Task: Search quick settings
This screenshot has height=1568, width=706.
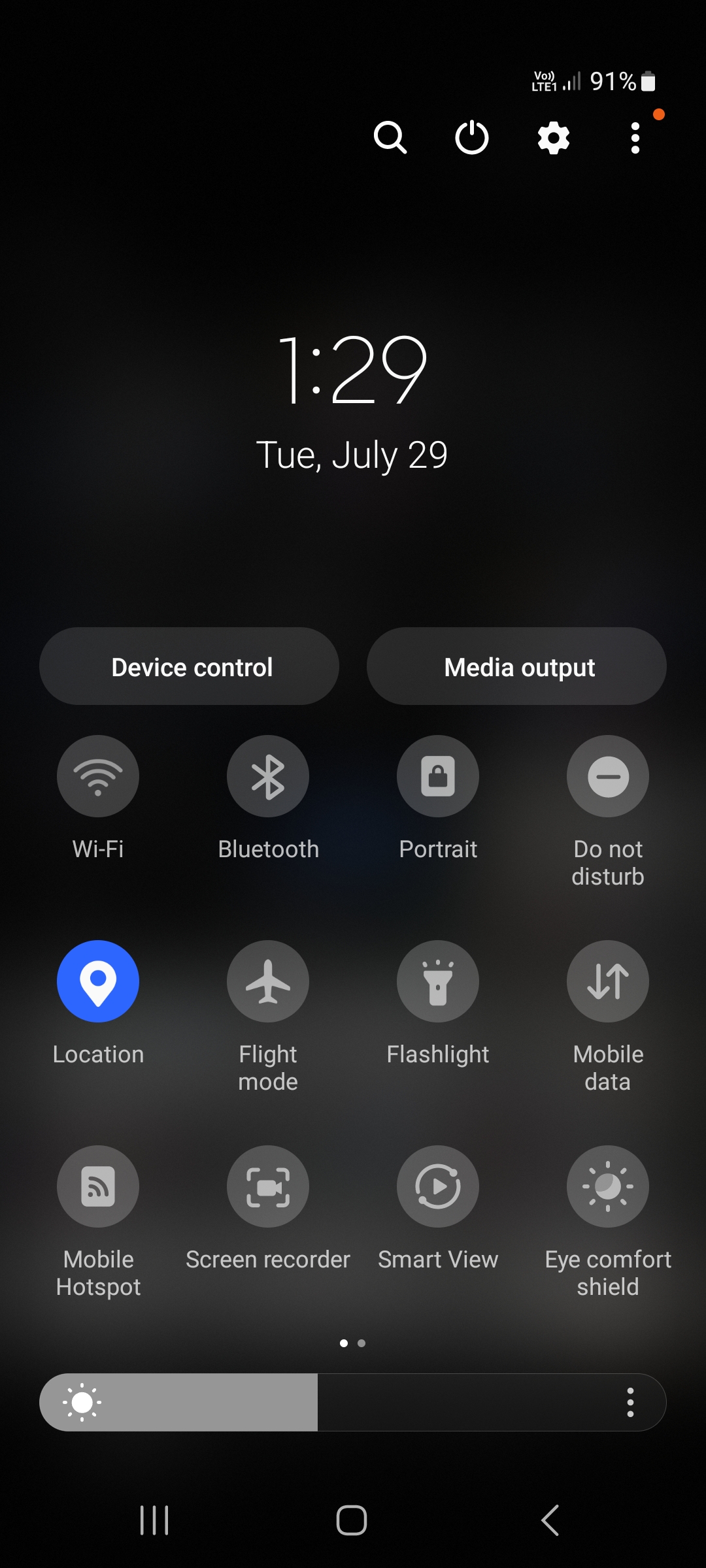Action: point(390,139)
